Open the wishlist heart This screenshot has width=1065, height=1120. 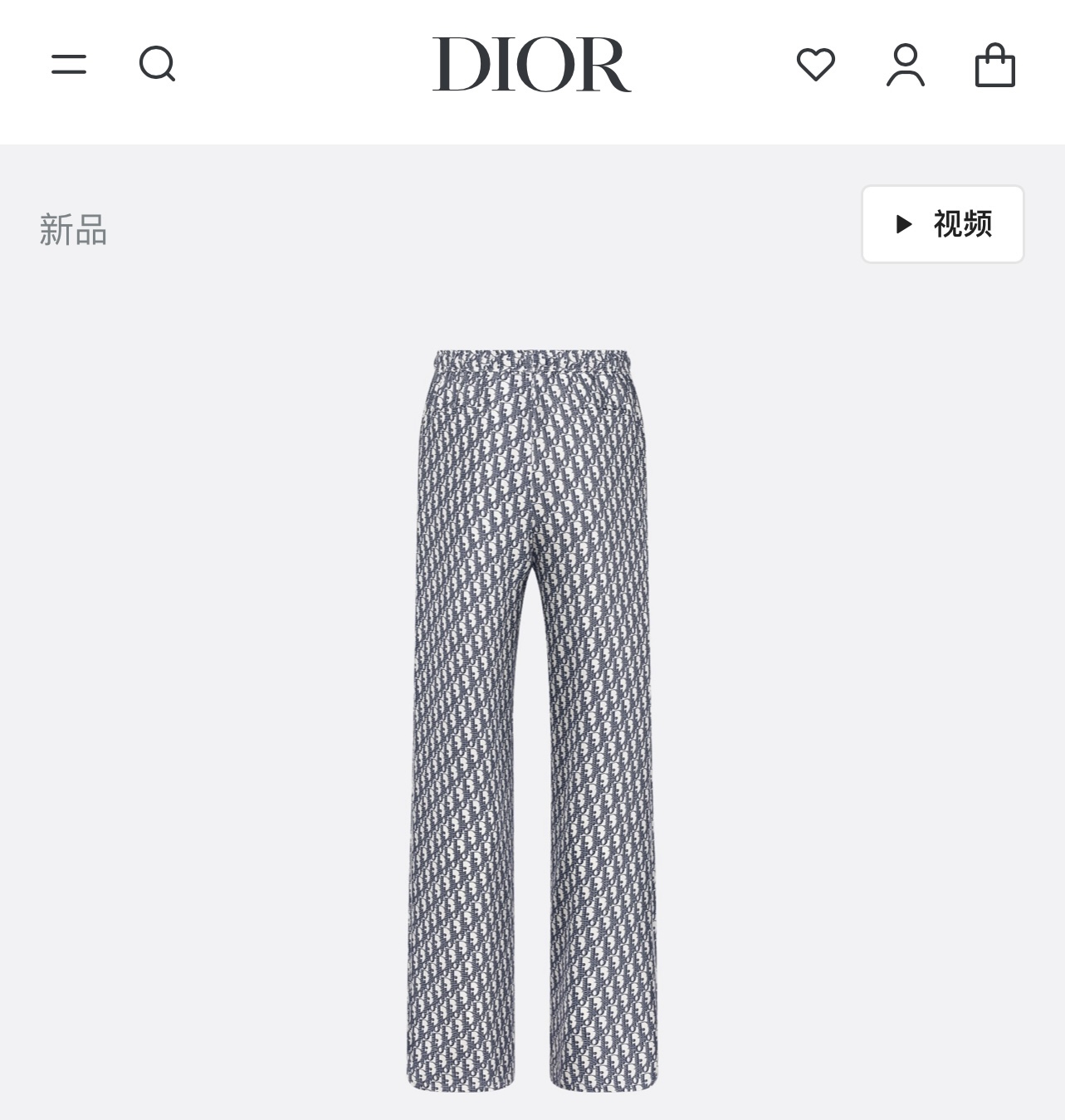coord(815,65)
